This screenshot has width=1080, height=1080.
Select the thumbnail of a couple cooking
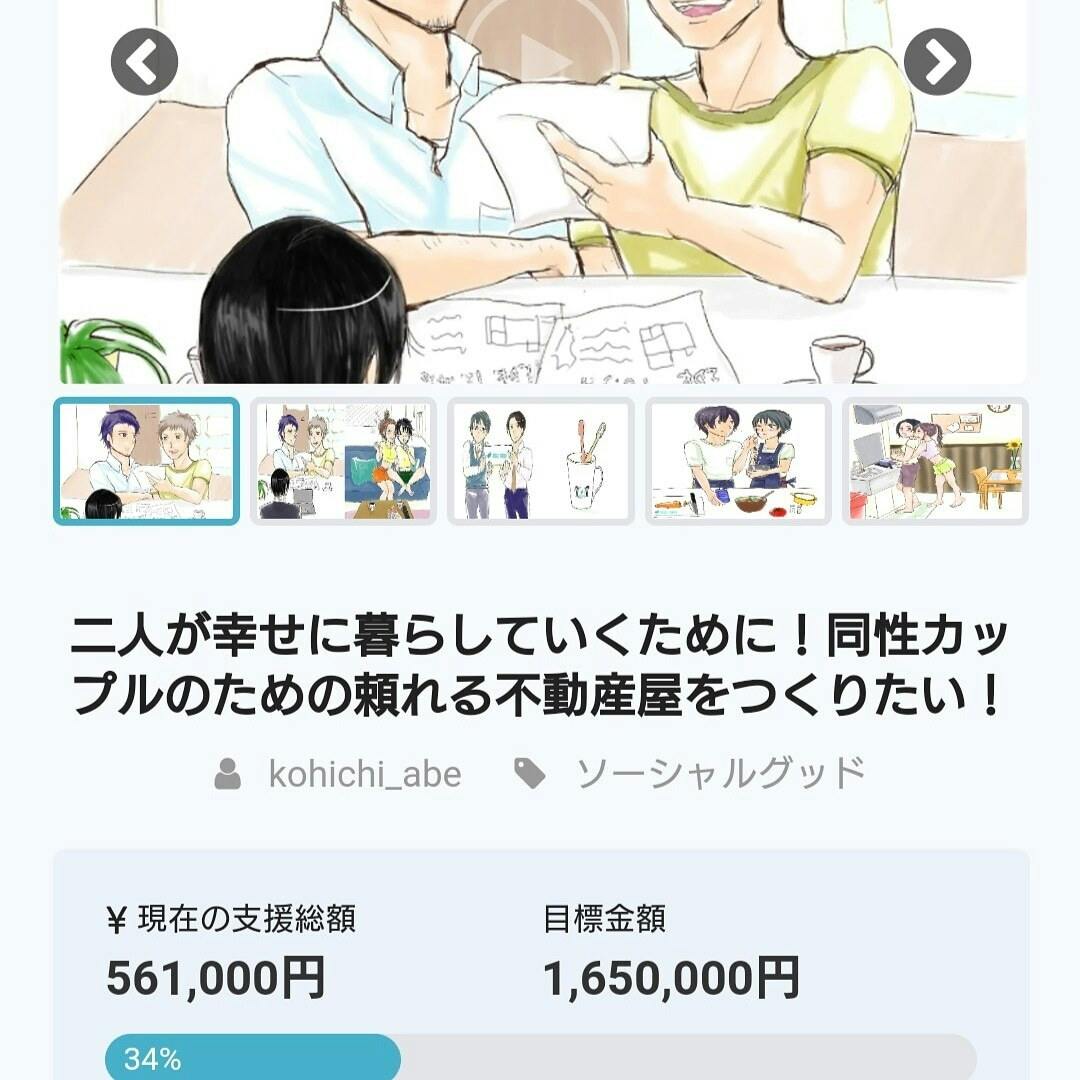click(738, 461)
